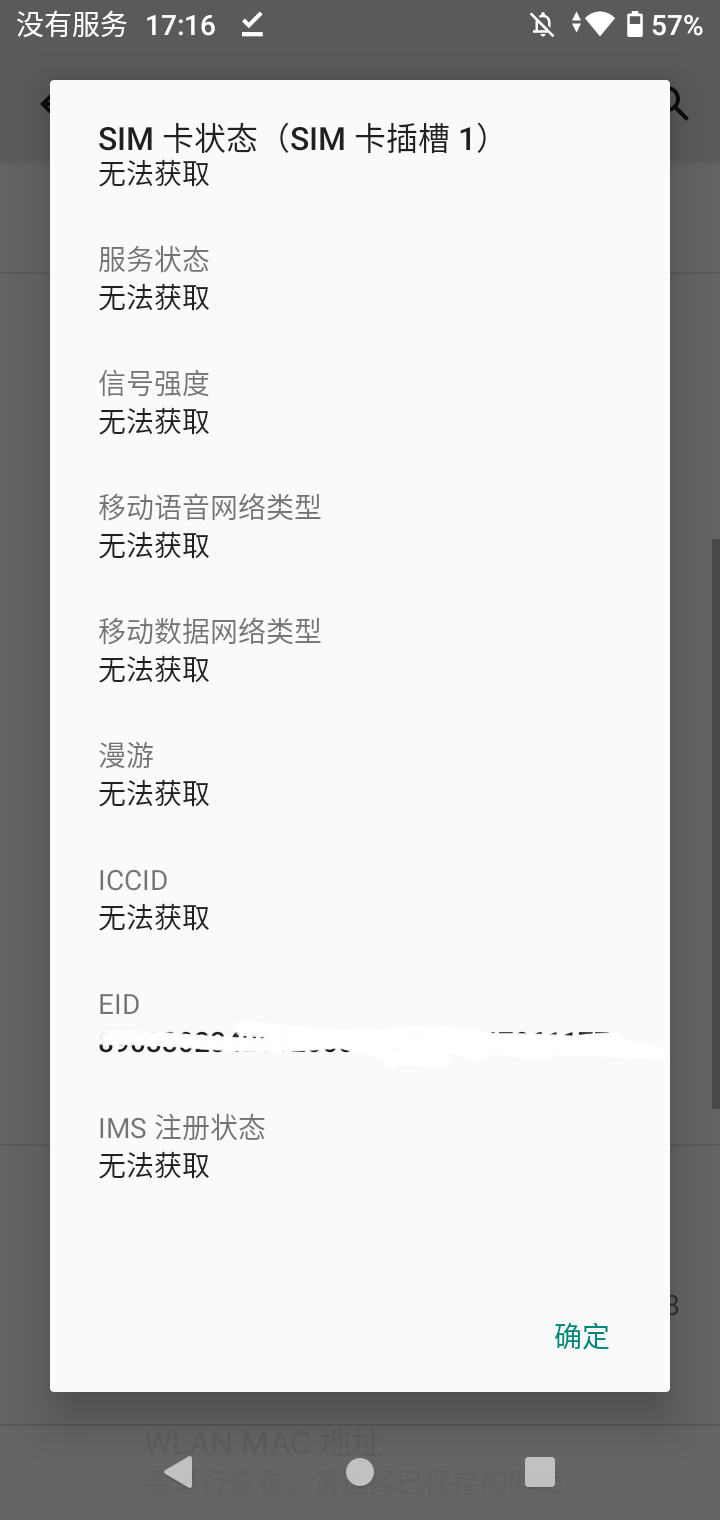This screenshot has width=720, height=1520.
Task: Go back using the system back button
Action: [178, 1471]
